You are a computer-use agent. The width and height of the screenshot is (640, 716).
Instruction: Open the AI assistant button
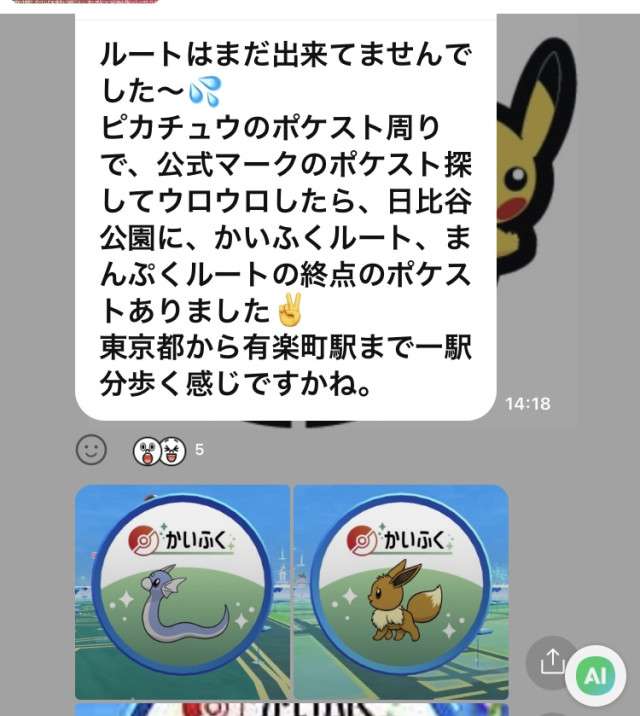pos(596,676)
